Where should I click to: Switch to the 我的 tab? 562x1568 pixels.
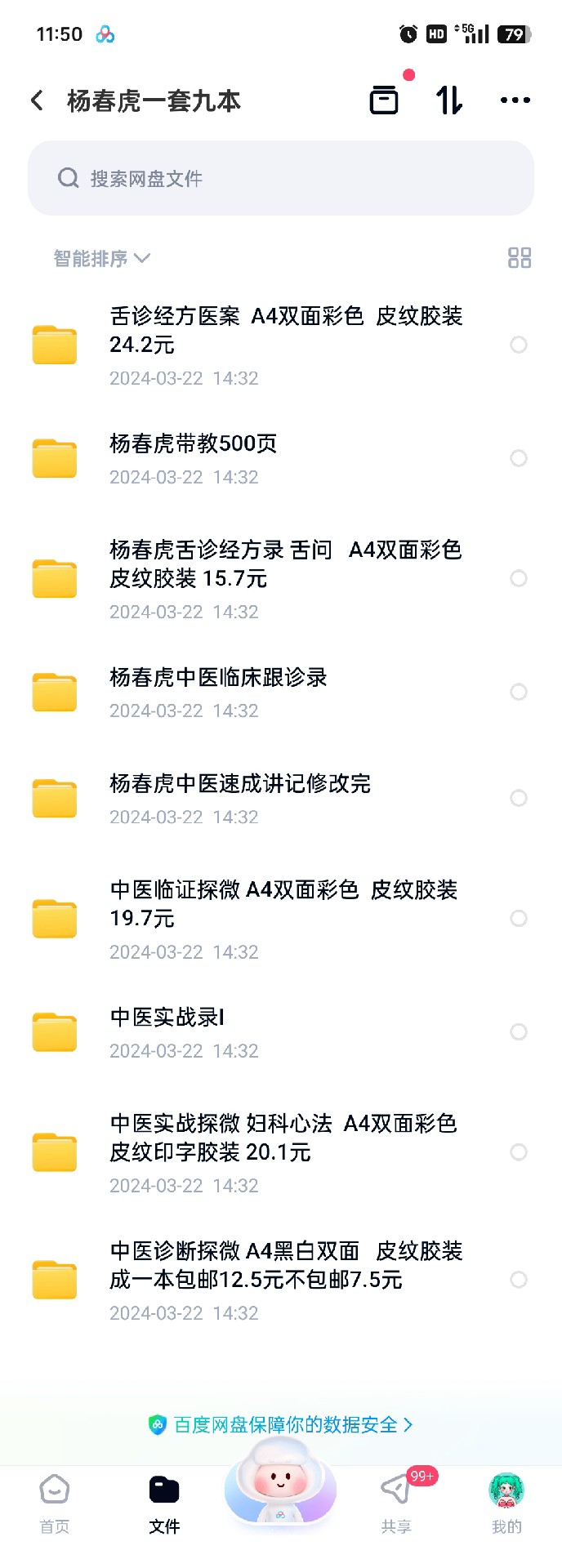tap(506, 1504)
